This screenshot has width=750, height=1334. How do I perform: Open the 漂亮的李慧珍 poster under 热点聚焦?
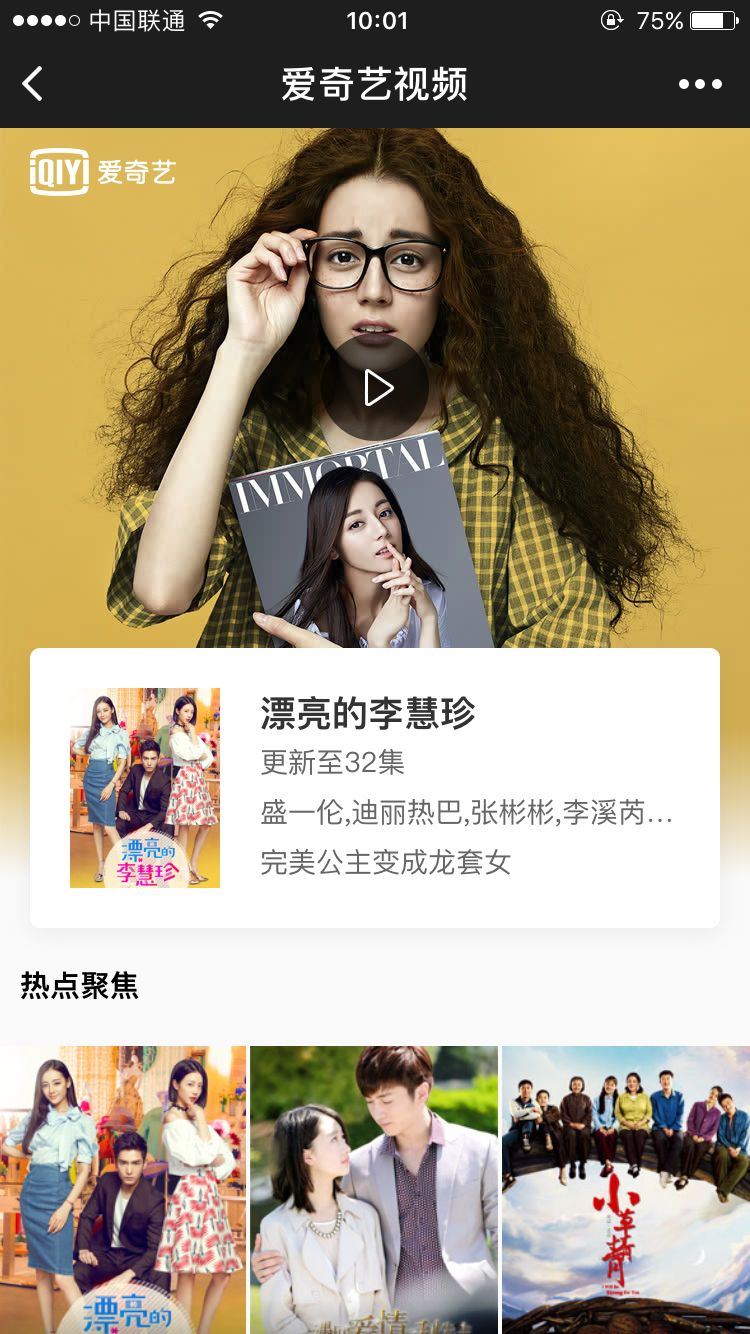click(123, 1188)
